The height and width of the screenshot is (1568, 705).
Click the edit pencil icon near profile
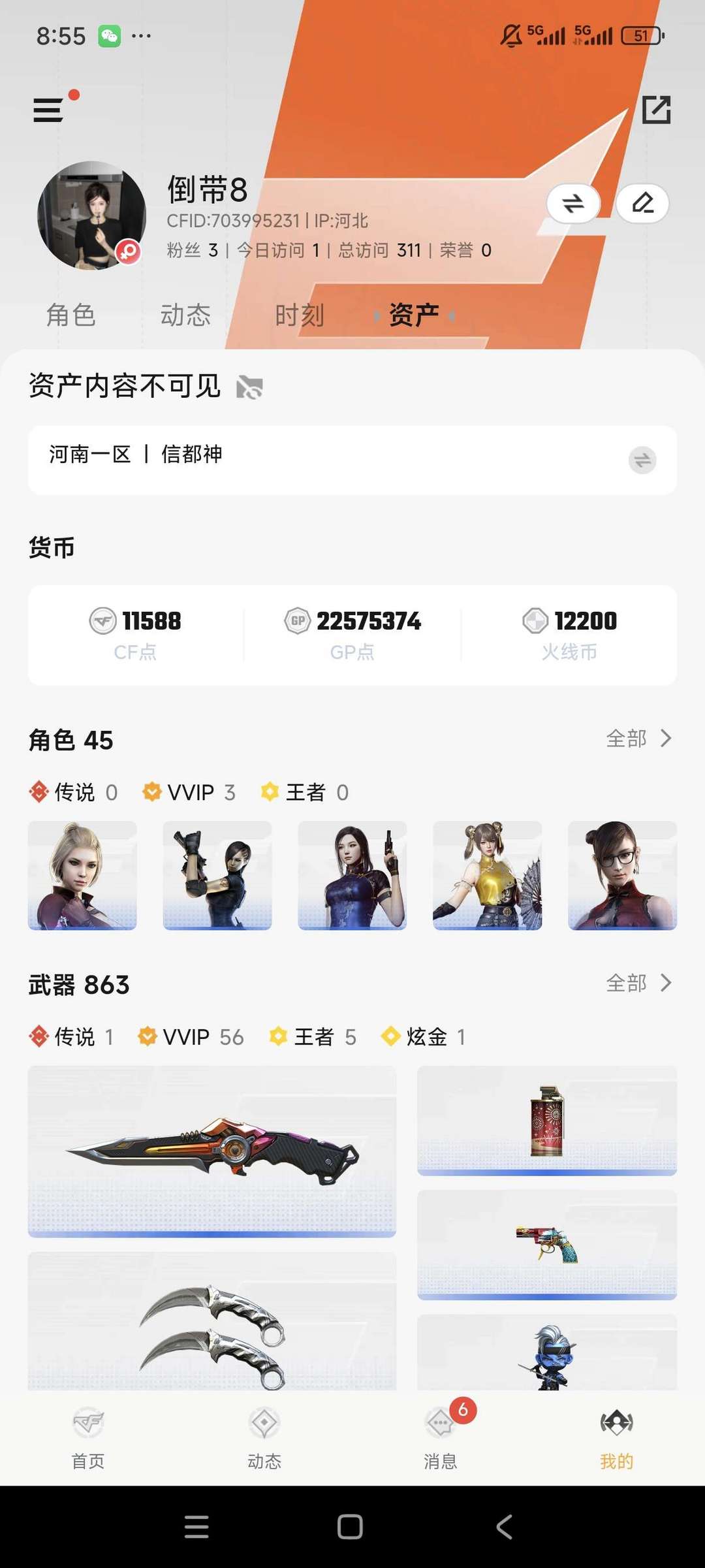(x=643, y=204)
